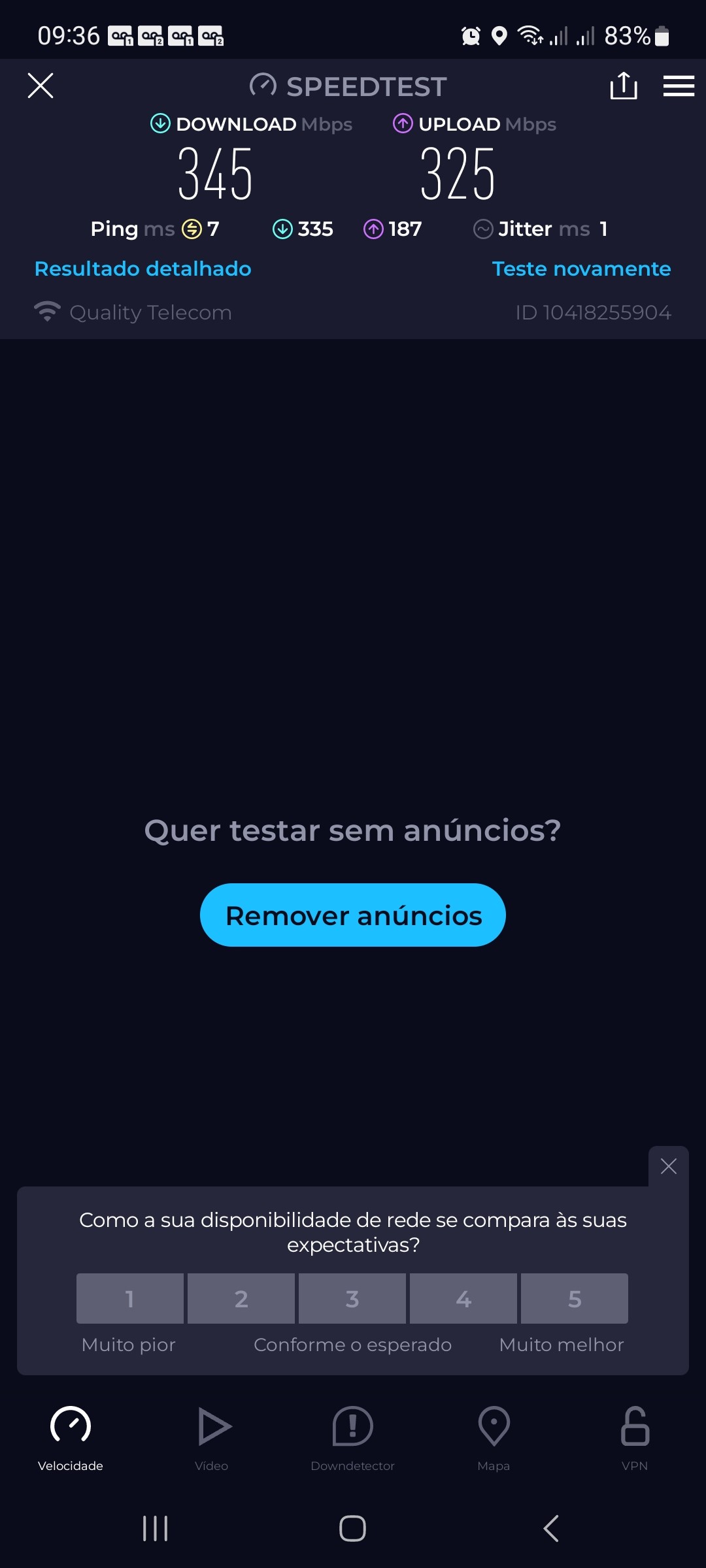
Task: Give rating 5 Muito melhor
Action: pos(575,1298)
